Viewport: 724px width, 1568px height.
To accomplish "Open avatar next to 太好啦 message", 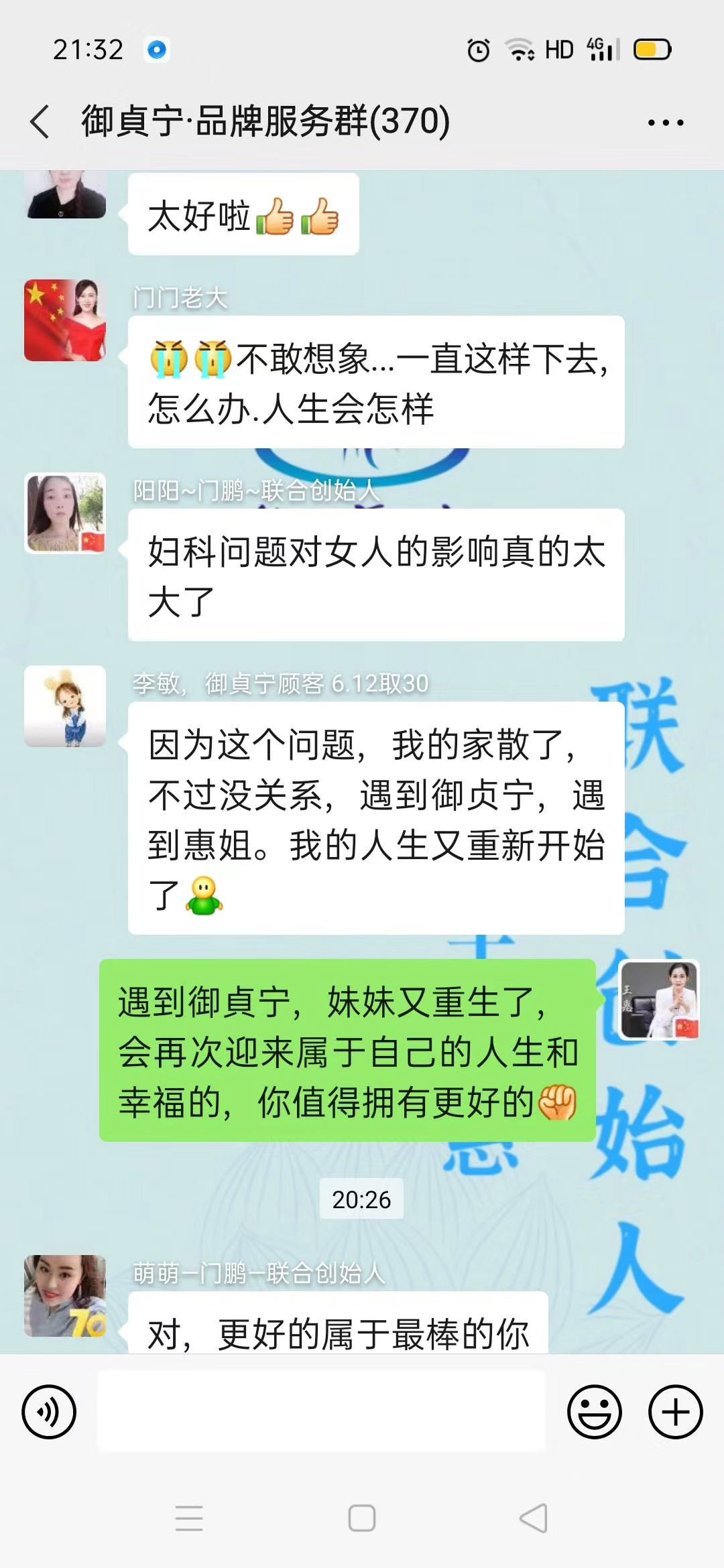I will point(65,194).
